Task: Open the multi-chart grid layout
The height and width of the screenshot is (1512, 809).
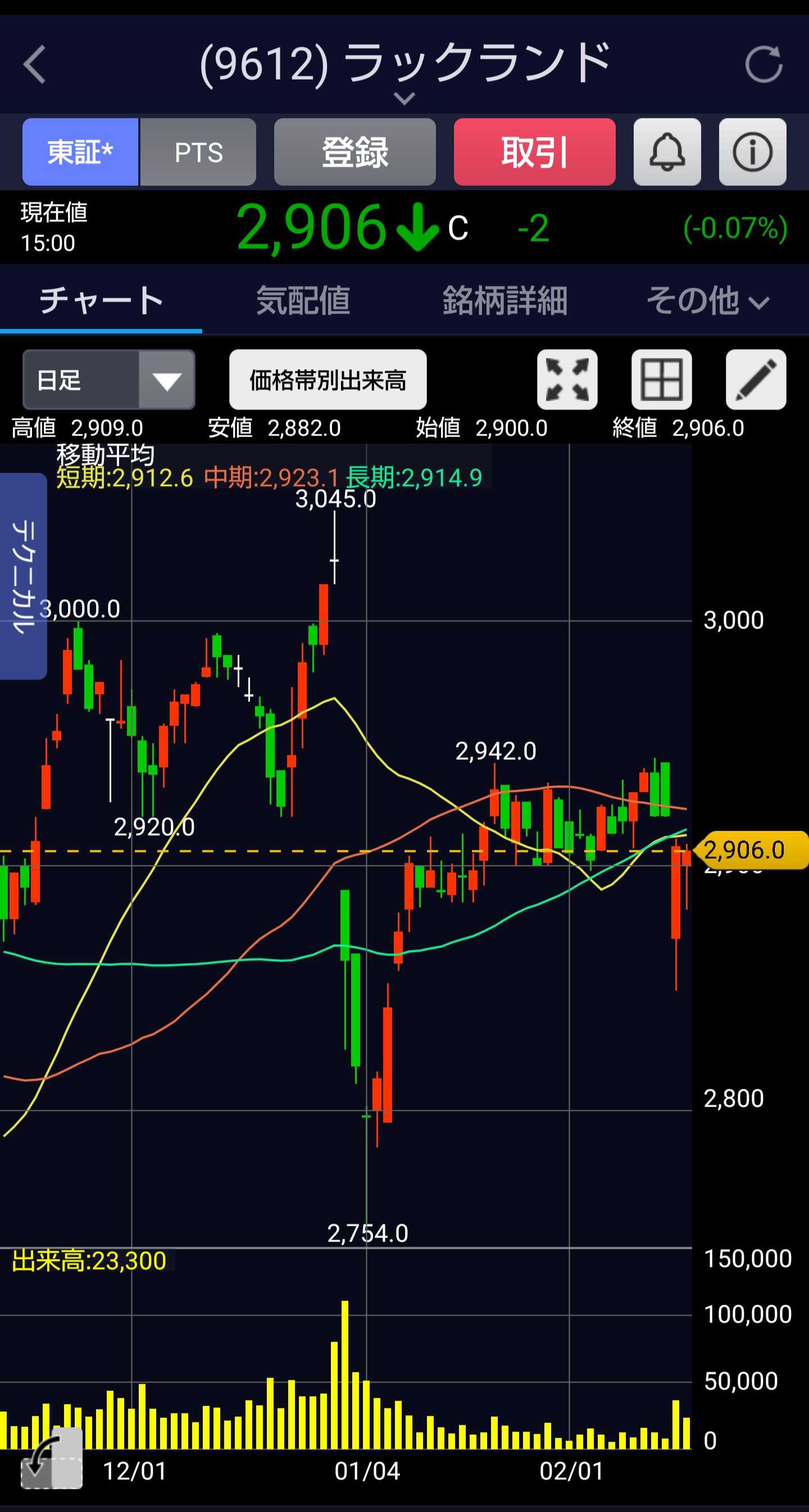Action: coord(662,380)
